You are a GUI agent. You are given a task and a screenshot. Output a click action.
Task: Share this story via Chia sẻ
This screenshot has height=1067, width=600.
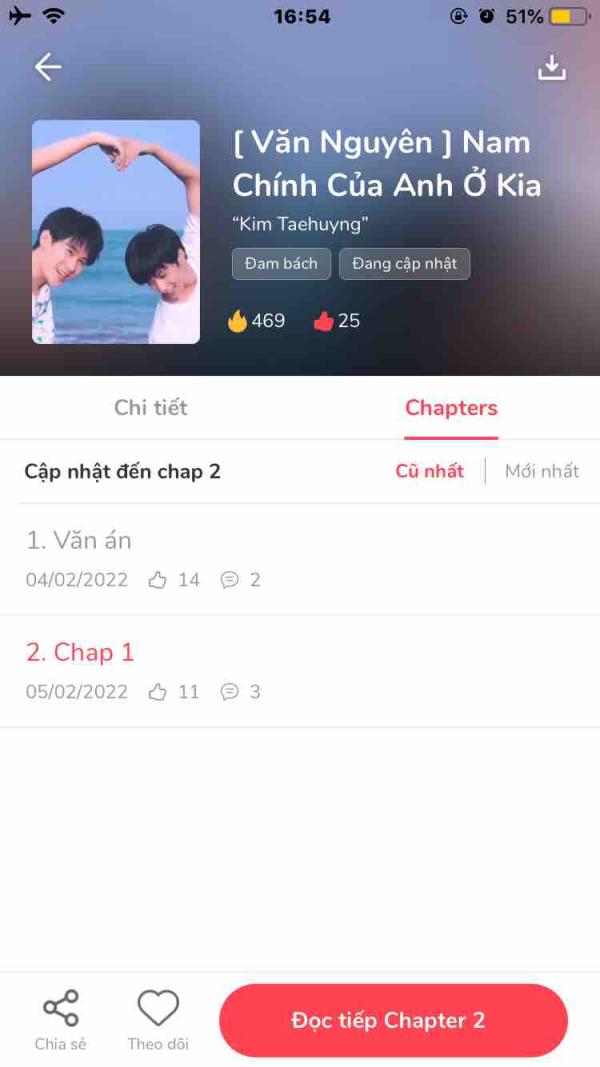click(x=60, y=1020)
